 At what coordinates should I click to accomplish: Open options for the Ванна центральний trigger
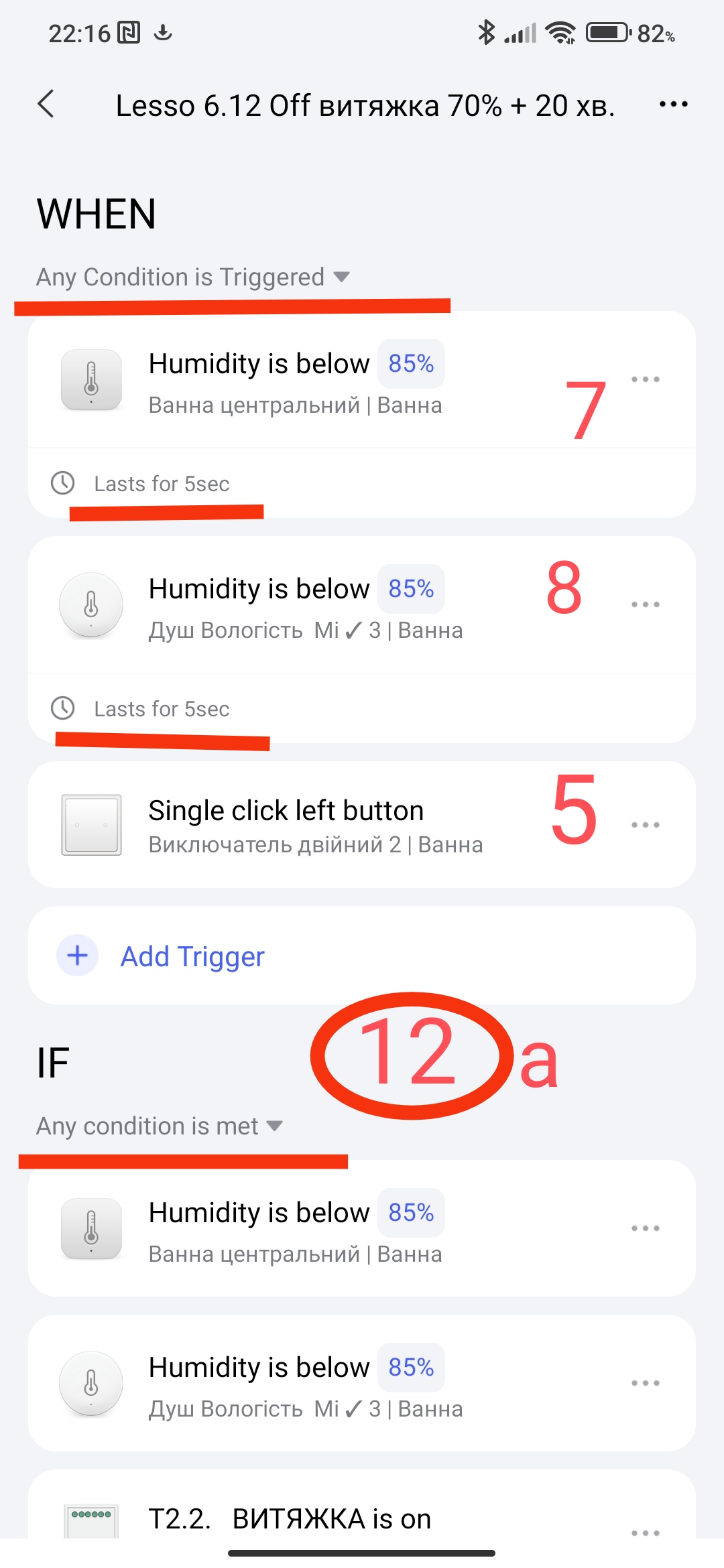[x=645, y=379]
